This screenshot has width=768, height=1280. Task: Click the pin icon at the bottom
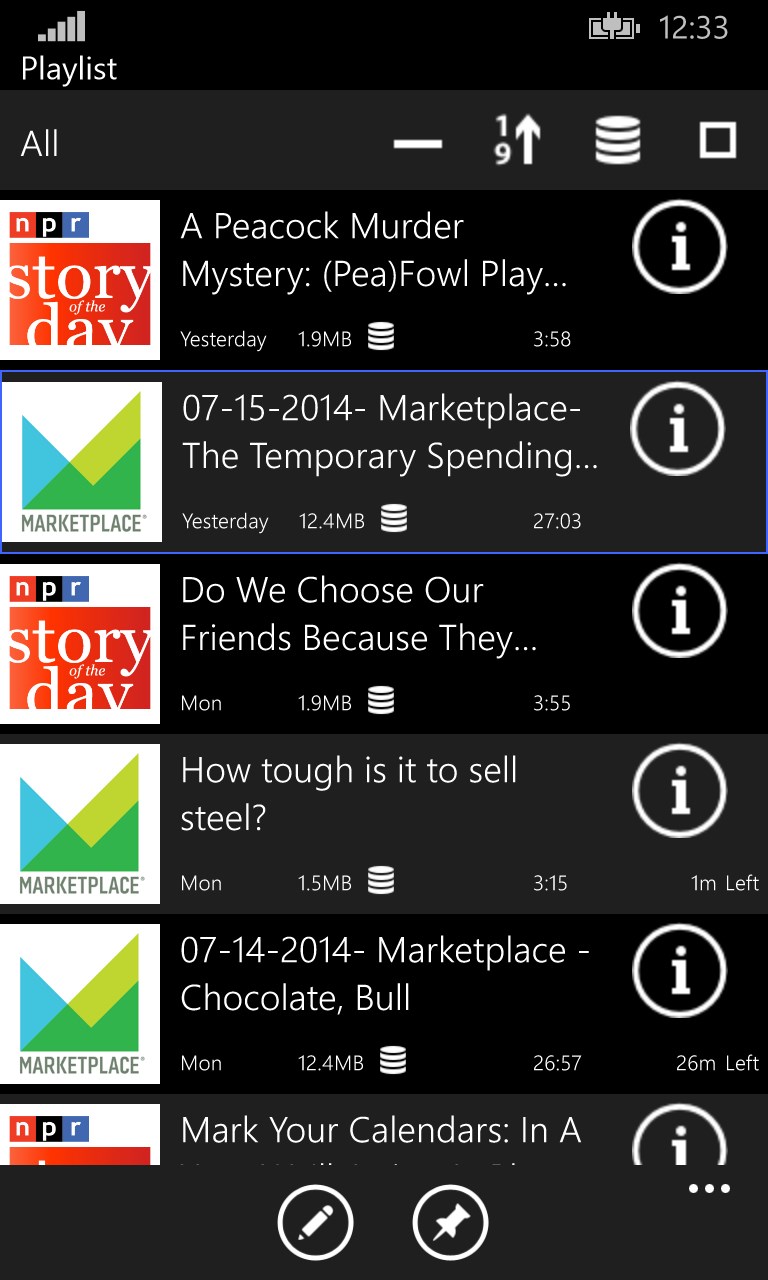[450, 1222]
